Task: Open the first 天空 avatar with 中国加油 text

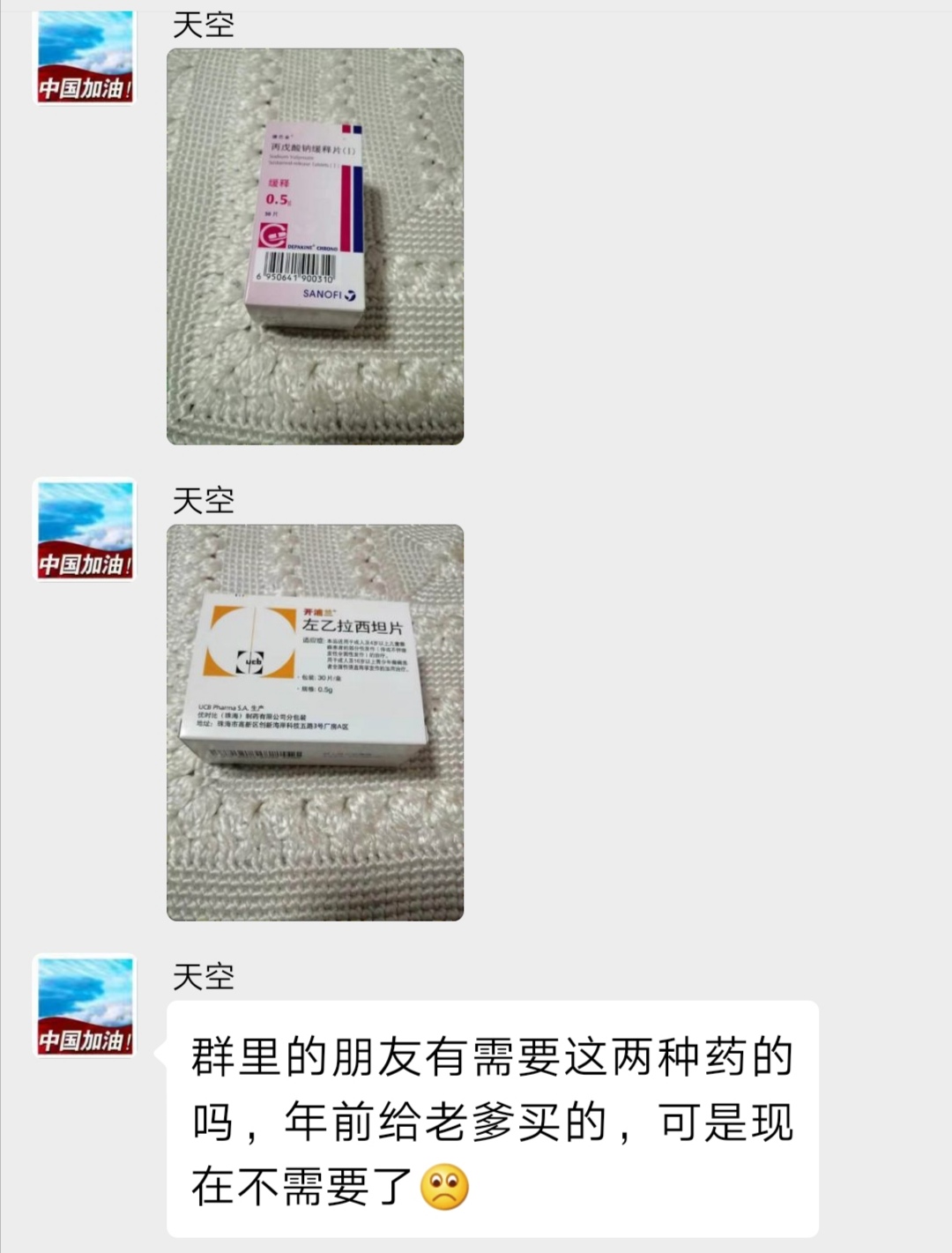Action: 84,57
